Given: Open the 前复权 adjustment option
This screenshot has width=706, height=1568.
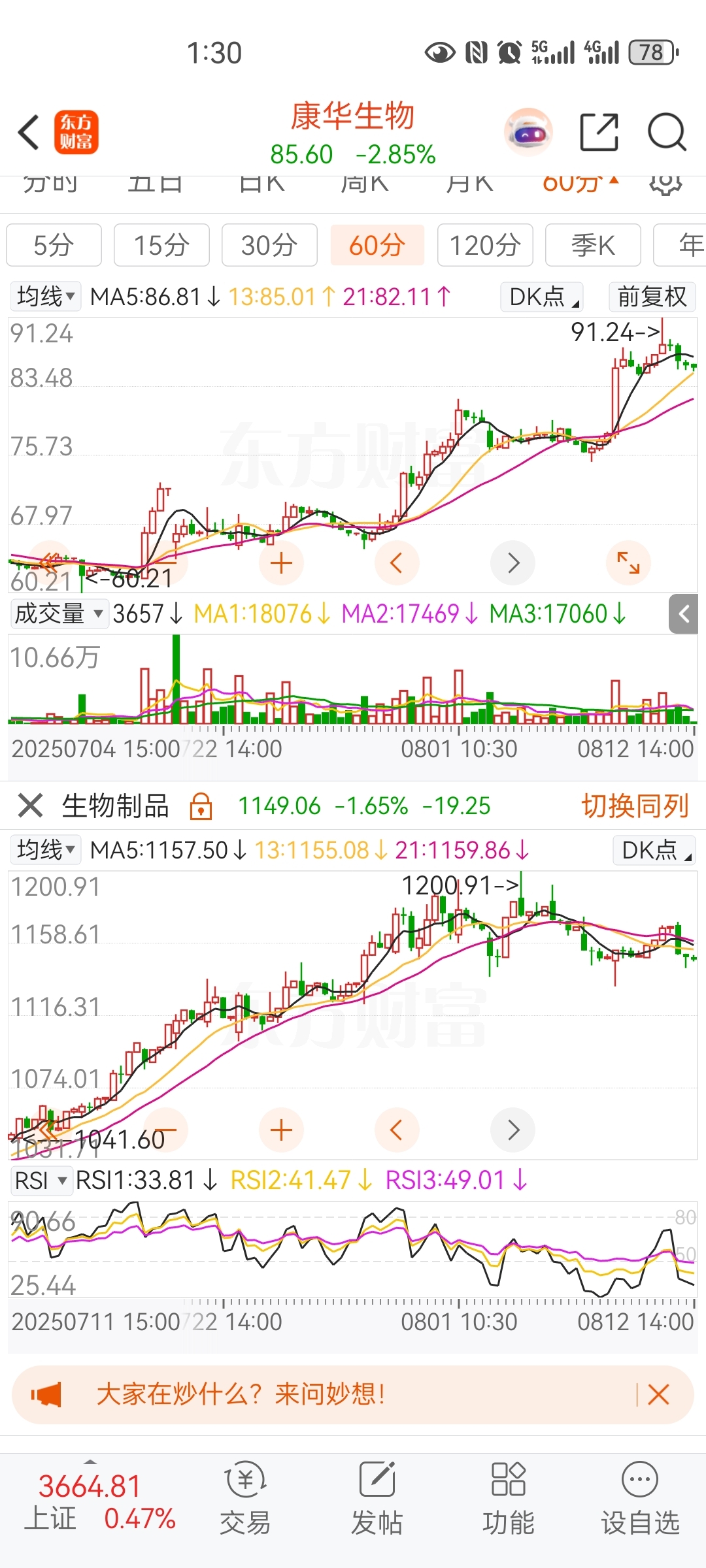Looking at the screenshot, I should [x=652, y=297].
